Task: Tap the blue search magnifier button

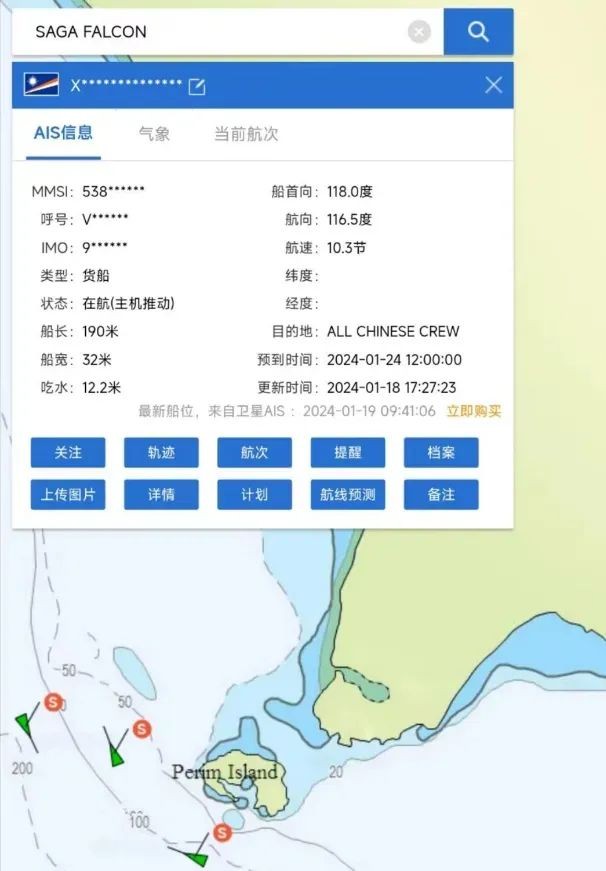Action: (478, 32)
